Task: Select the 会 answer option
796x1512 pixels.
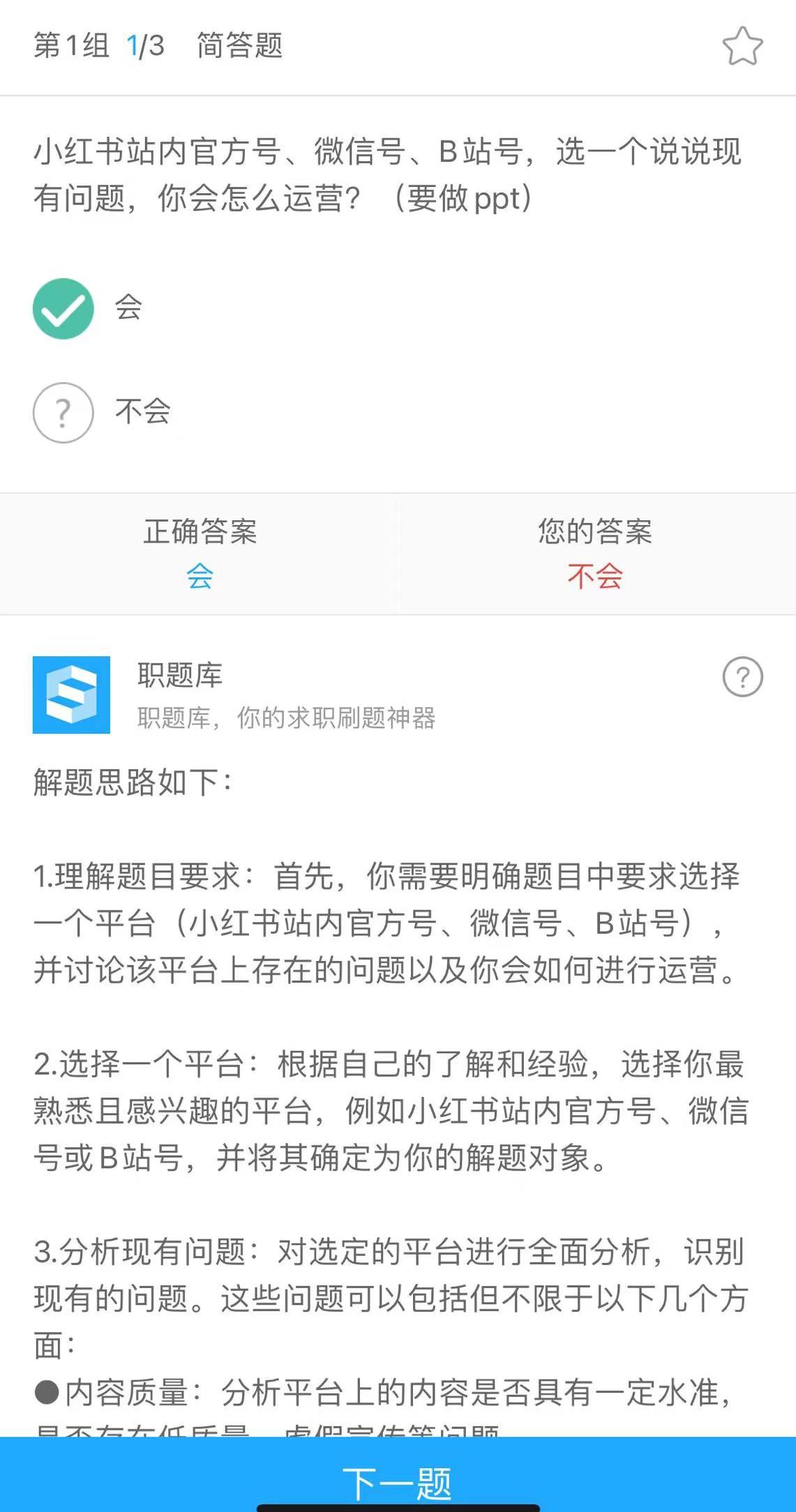Action: point(63,308)
